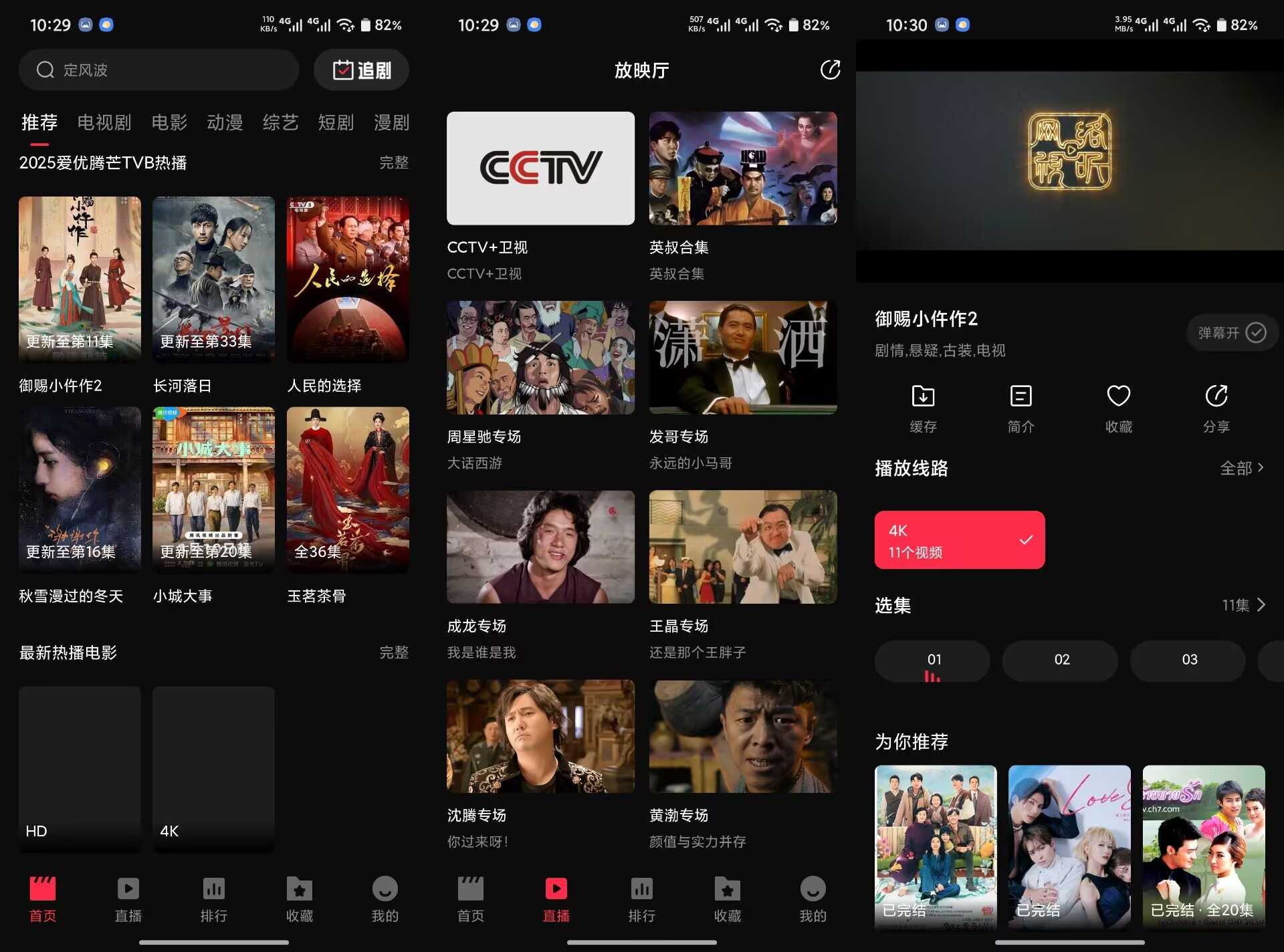Select the 短剧 category tab

click(x=336, y=122)
